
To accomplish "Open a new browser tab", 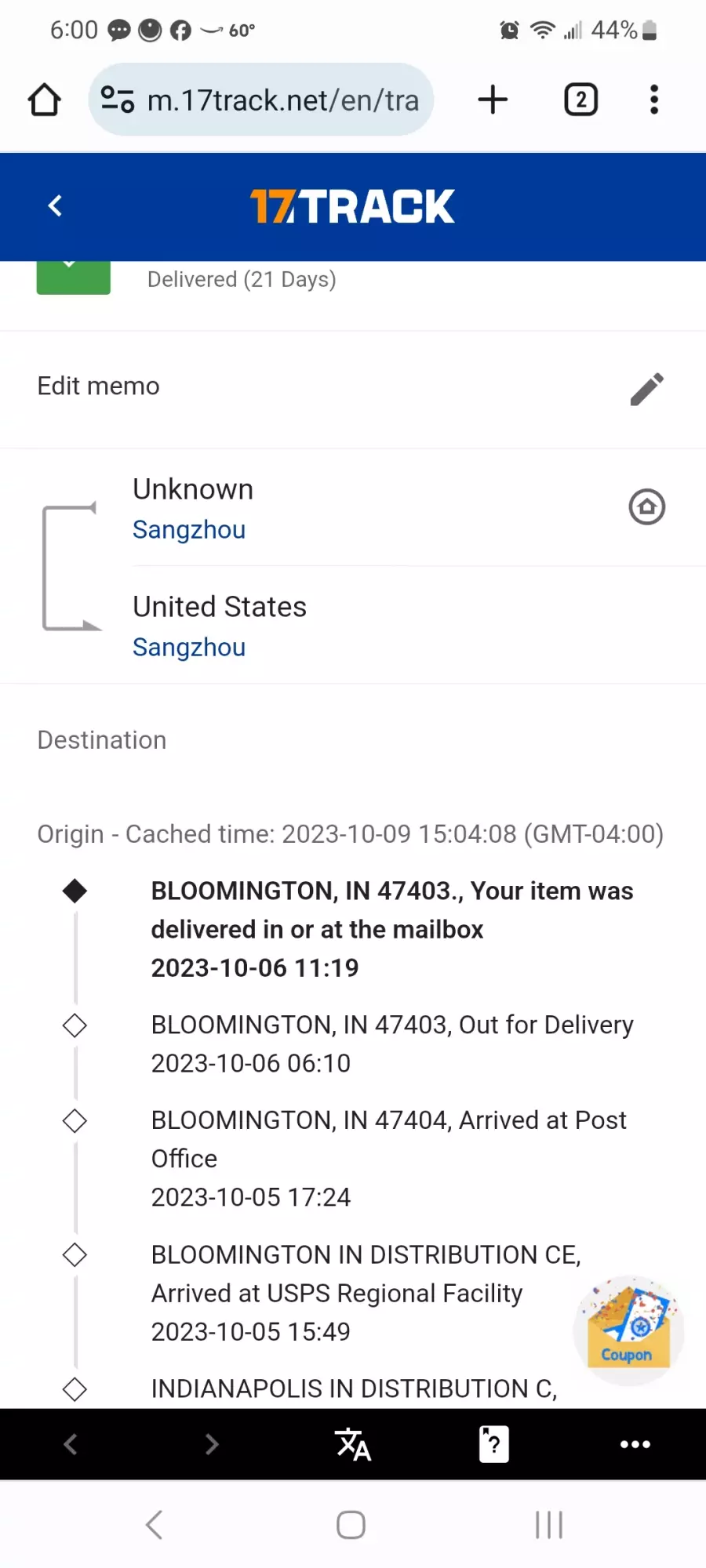I will tap(493, 100).
